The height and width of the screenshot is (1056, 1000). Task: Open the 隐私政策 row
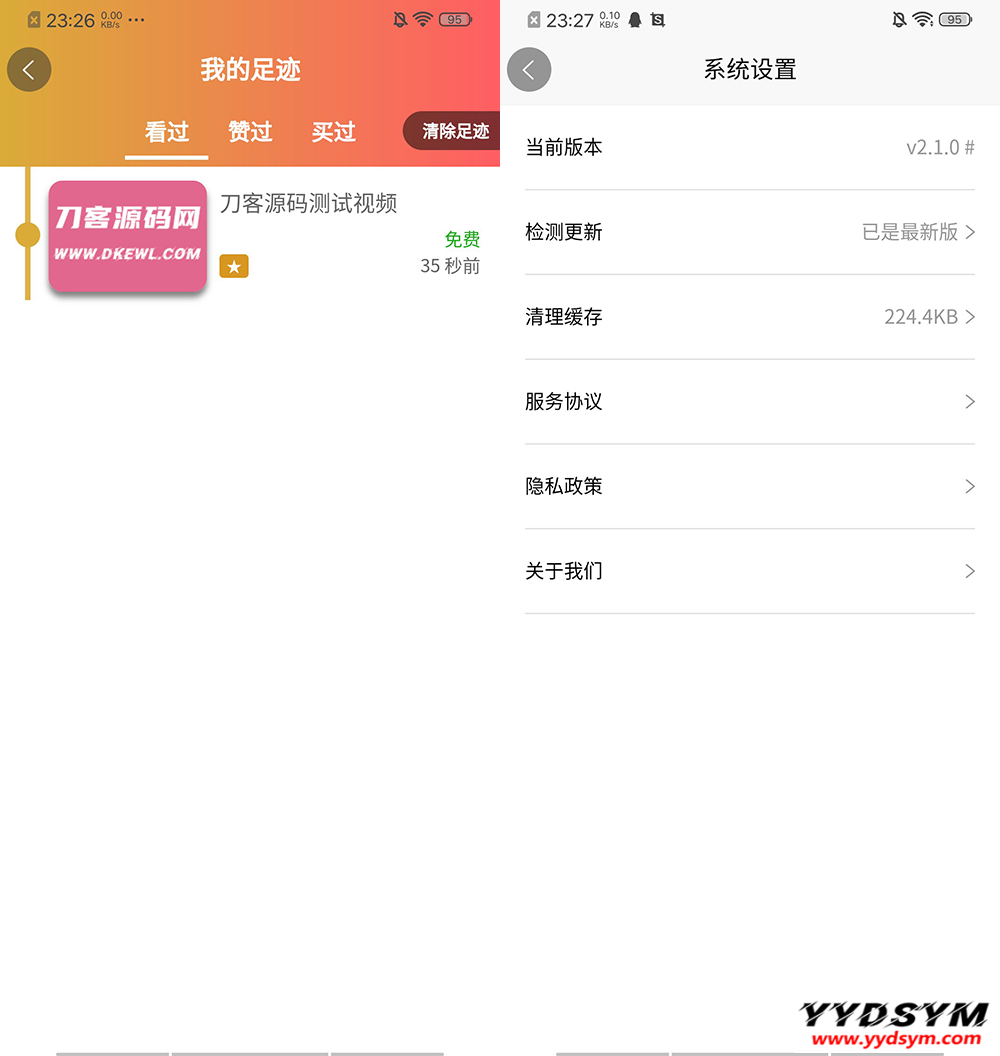click(x=749, y=487)
